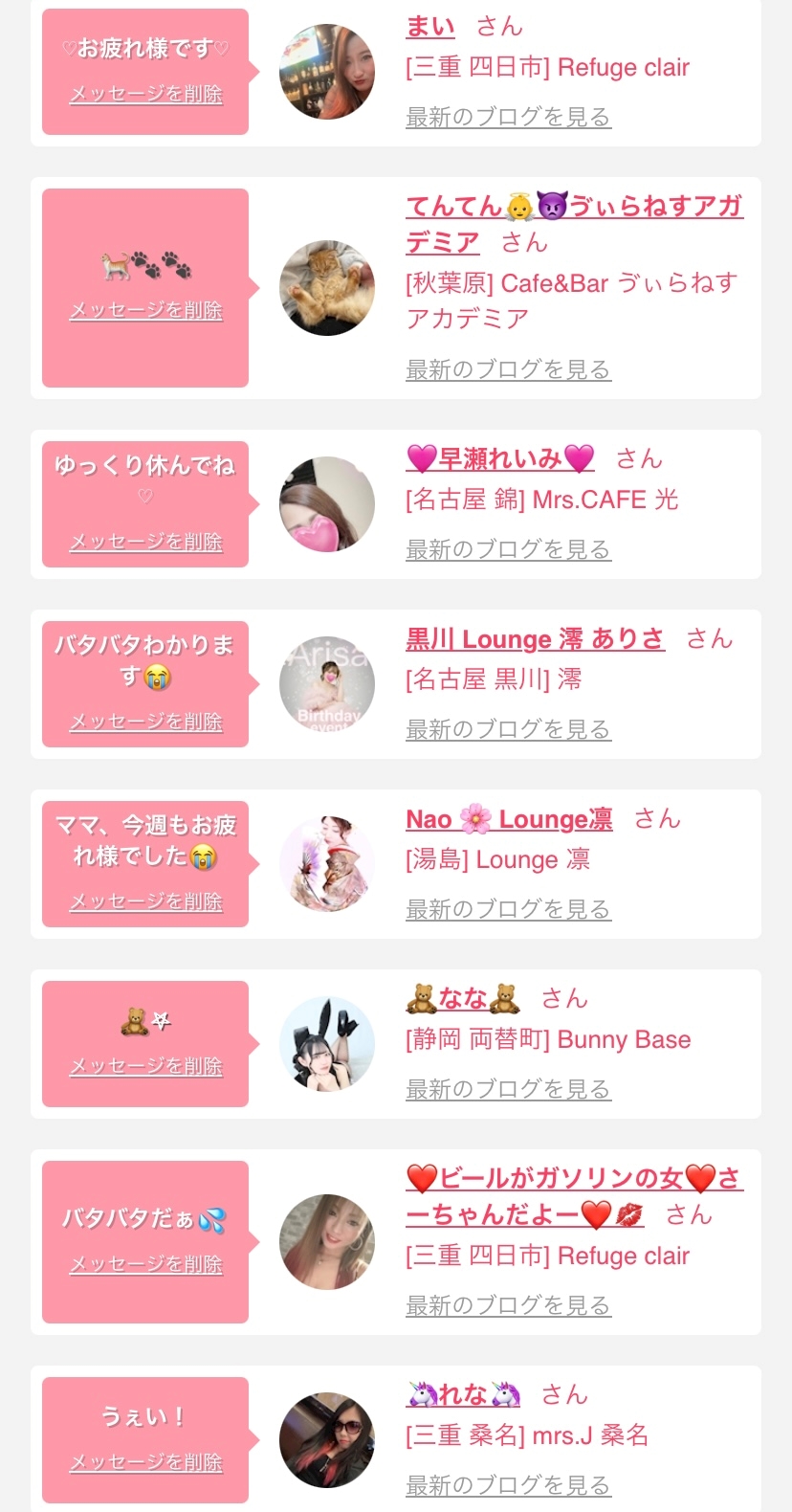Open Nao Lounge凛 profile link

509,819
